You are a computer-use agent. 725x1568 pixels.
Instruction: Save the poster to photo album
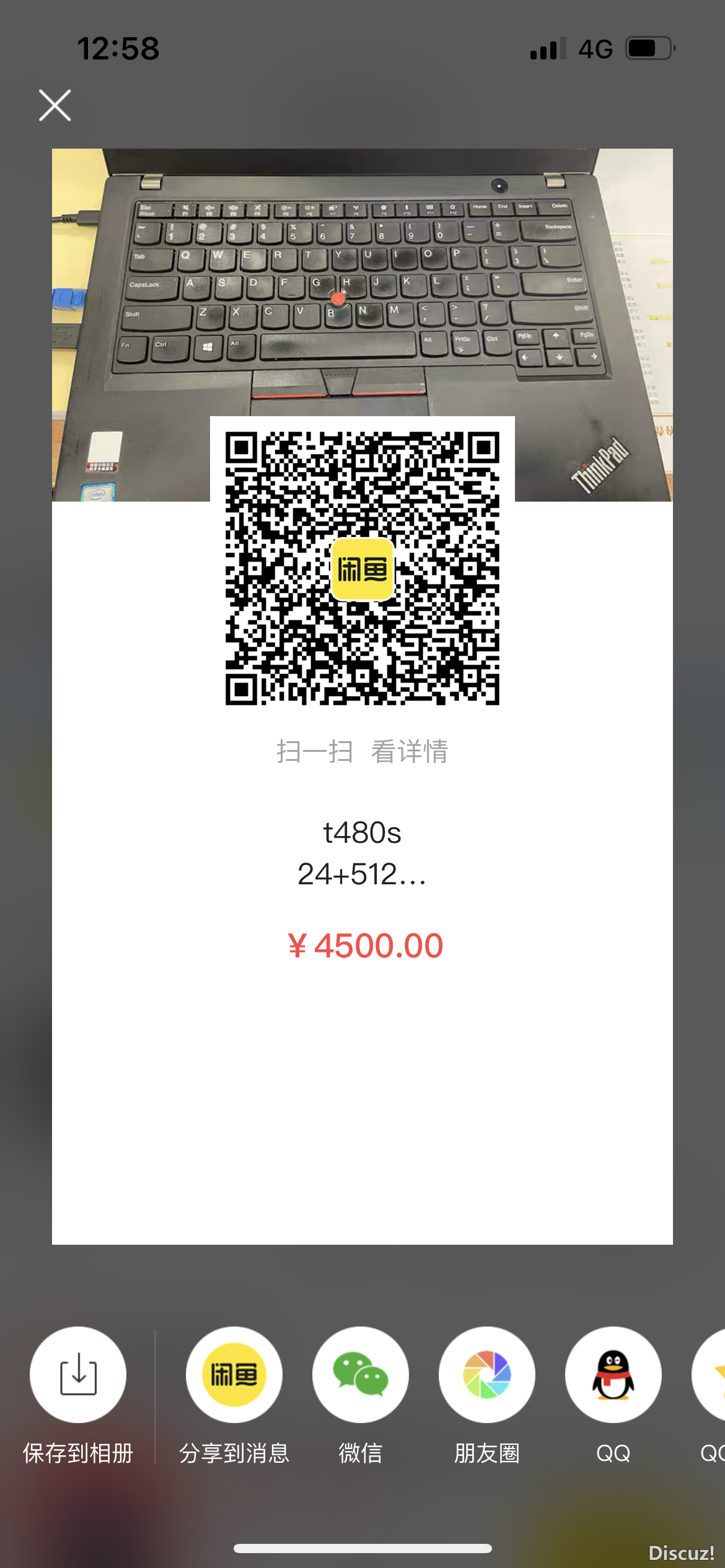(78, 1375)
